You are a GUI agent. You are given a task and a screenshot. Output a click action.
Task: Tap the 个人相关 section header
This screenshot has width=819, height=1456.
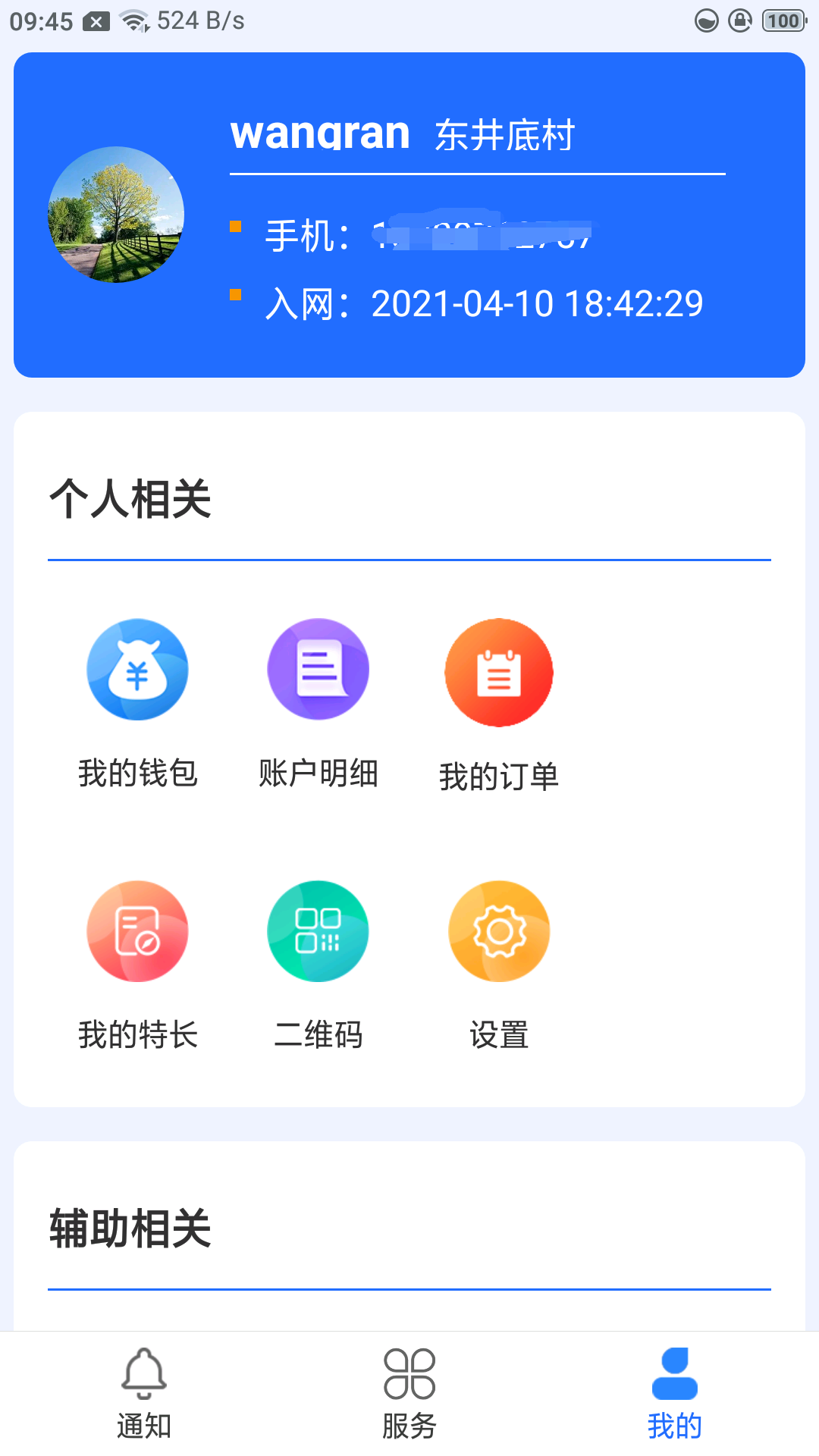[130, 498]
